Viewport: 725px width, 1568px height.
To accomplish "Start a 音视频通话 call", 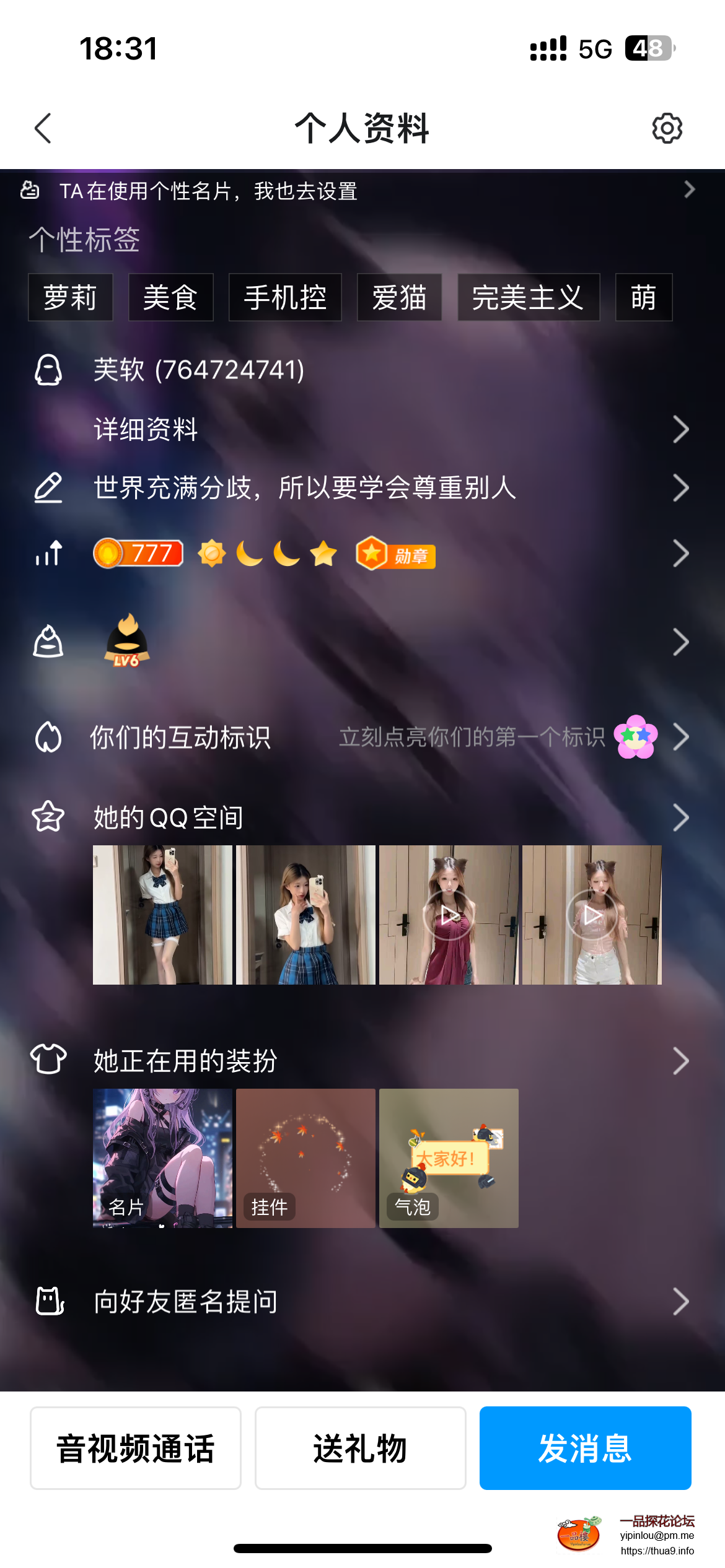I will click(136, 1448).
